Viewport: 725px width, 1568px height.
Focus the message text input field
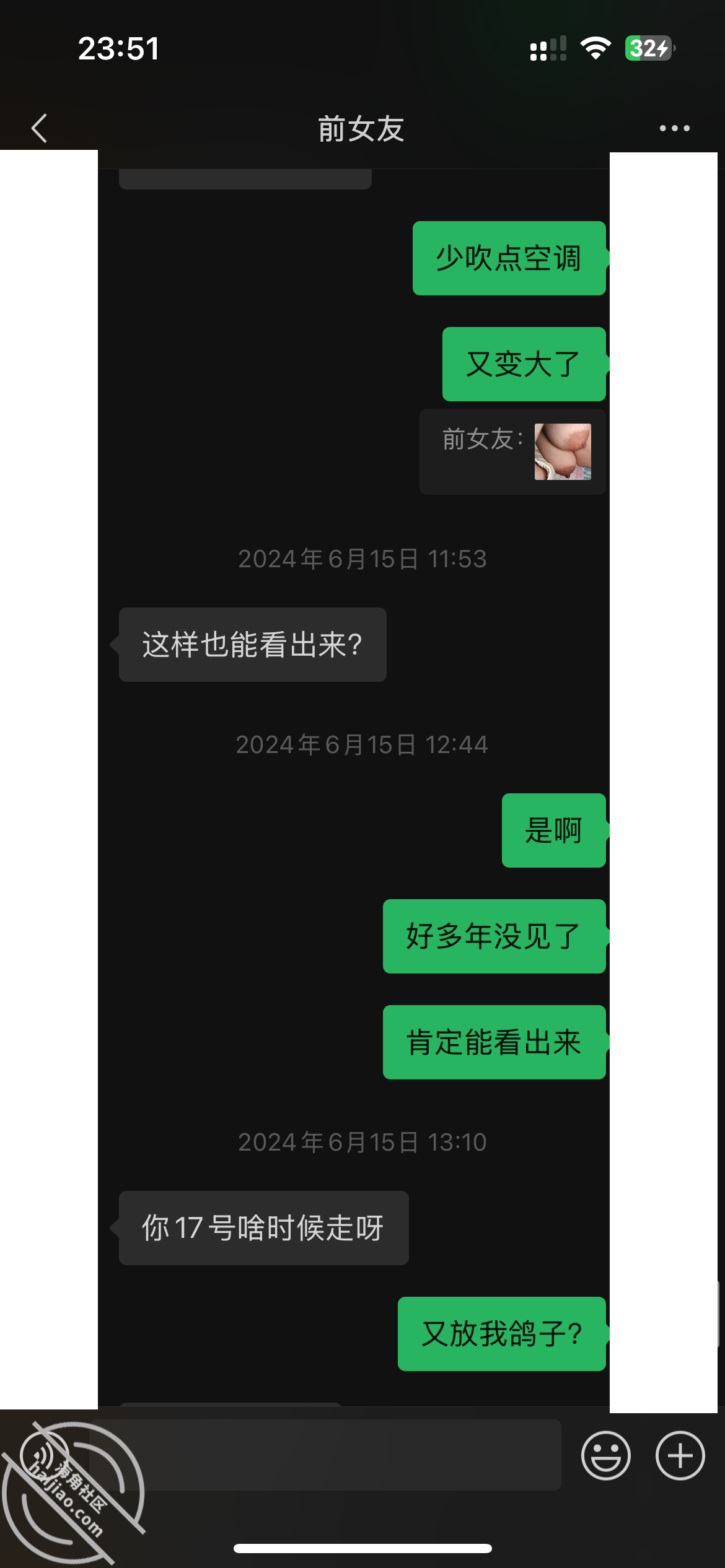click(x=325, y=1455)
